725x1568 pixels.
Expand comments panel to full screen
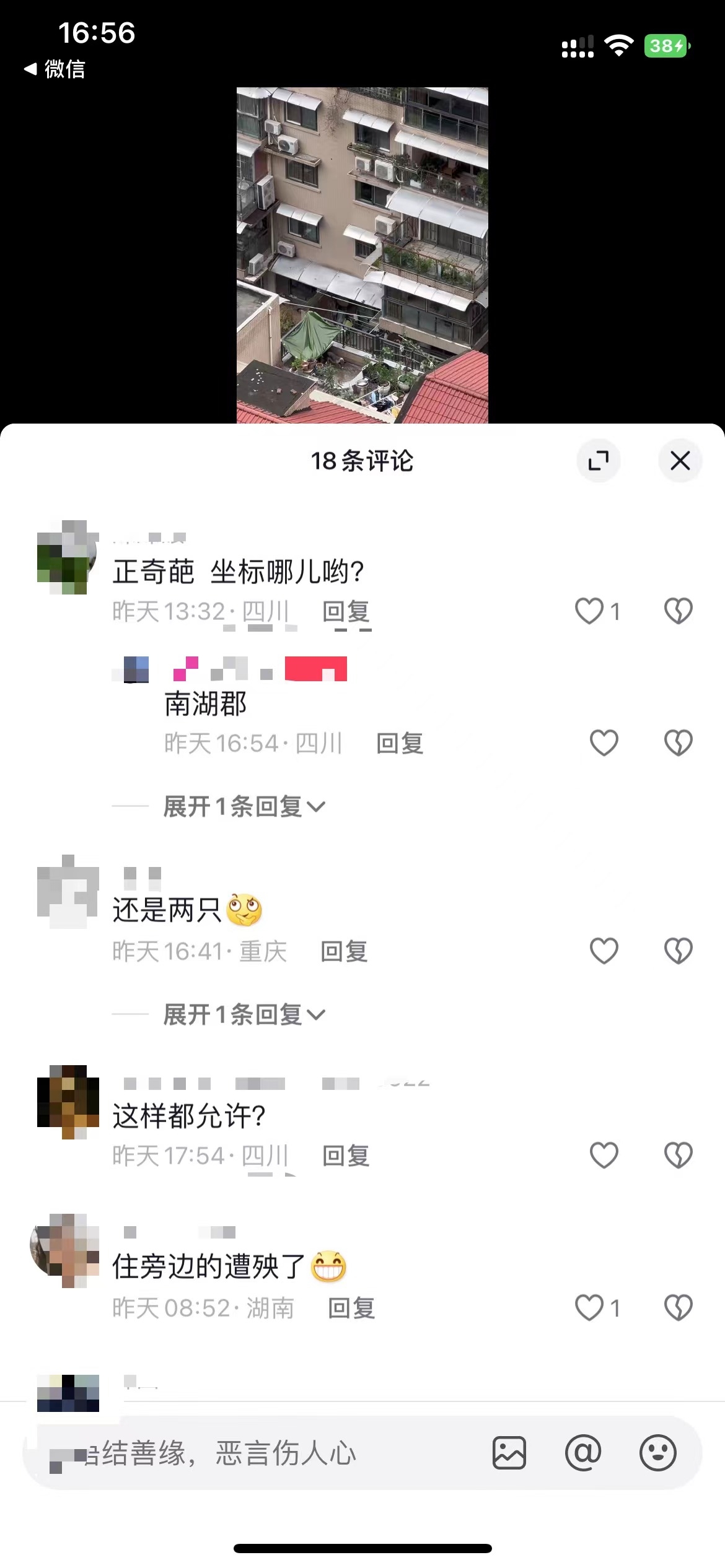[x=598, y=461]
